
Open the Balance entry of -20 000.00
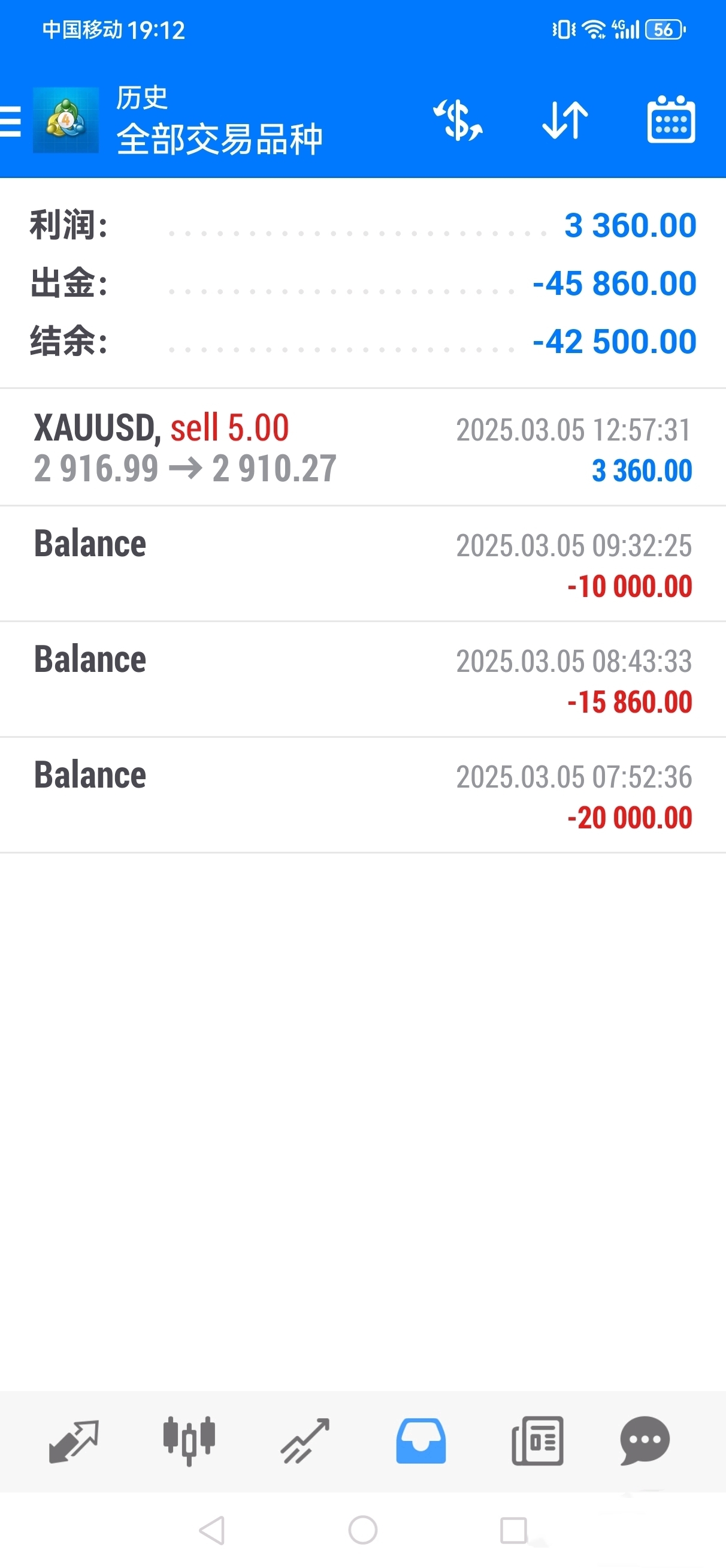(362, 795)
